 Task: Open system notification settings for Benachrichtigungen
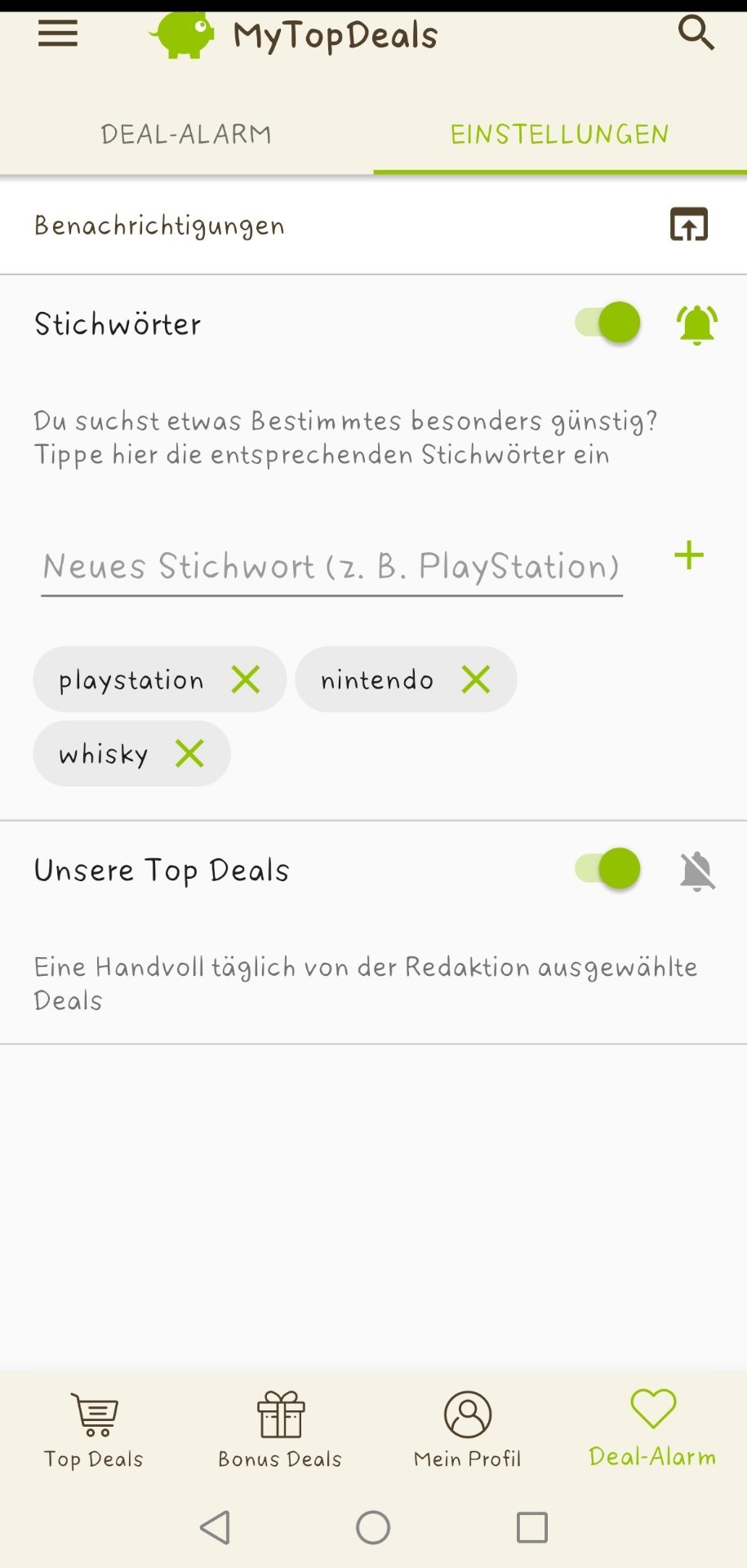689,225
